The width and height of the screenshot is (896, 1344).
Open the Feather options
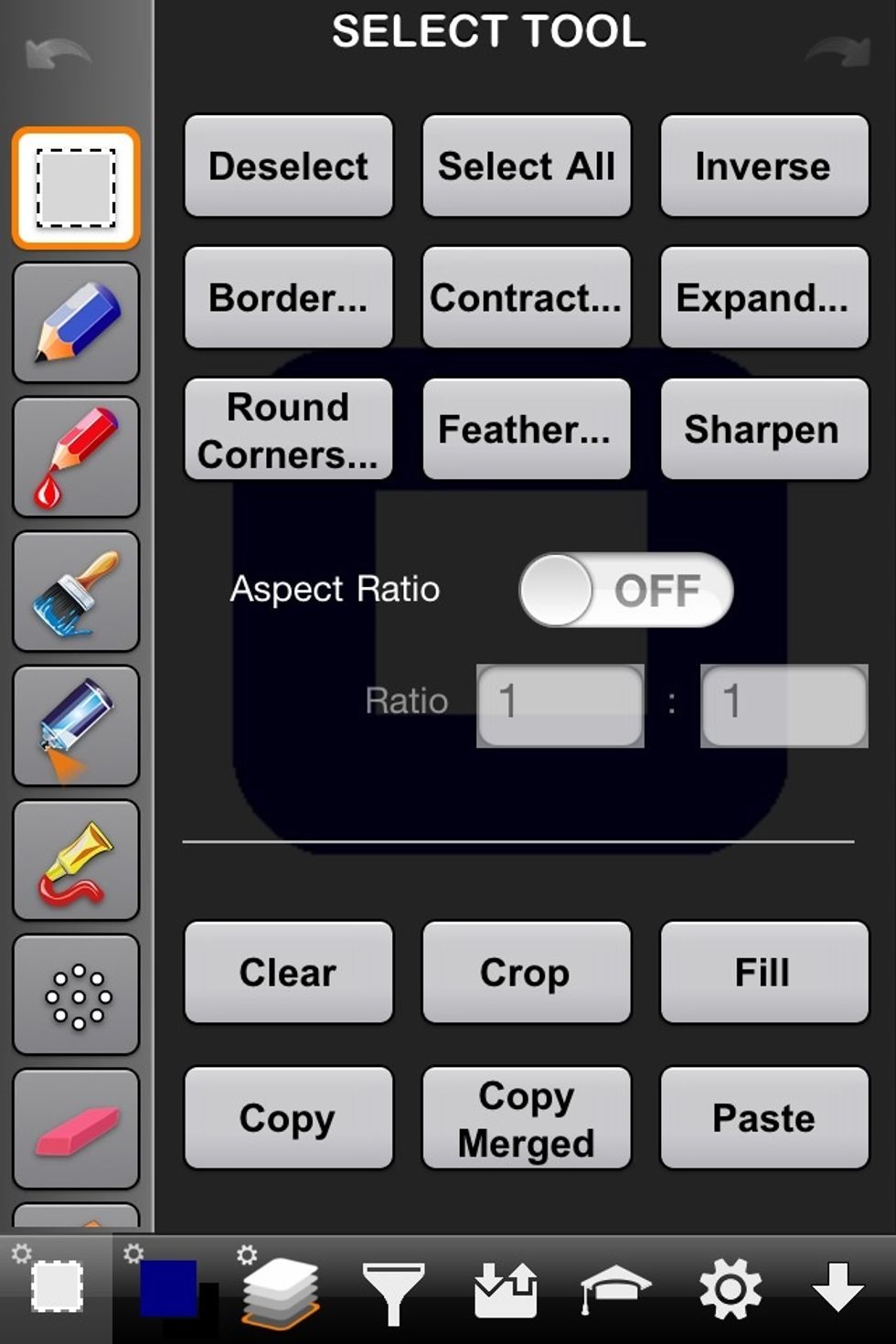(x=526, y=430)
